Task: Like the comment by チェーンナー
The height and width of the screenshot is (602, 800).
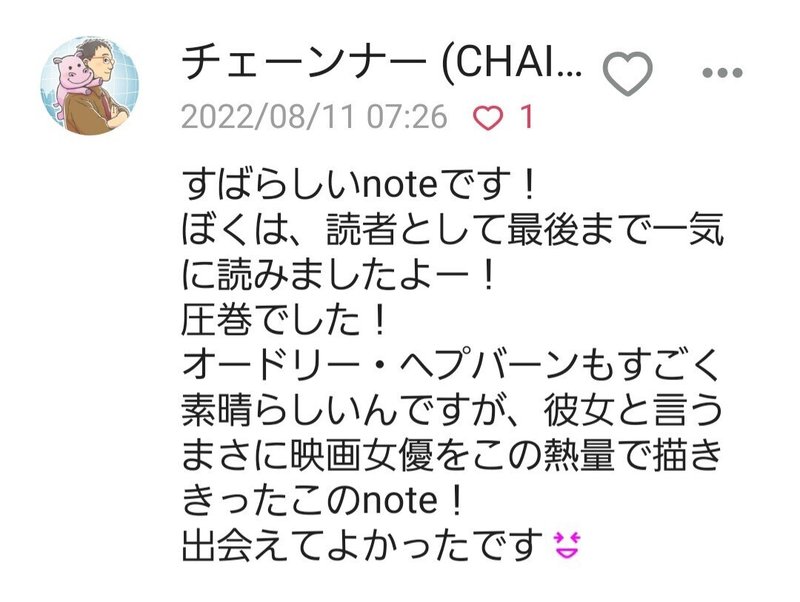Action: (x=630, y=72)
